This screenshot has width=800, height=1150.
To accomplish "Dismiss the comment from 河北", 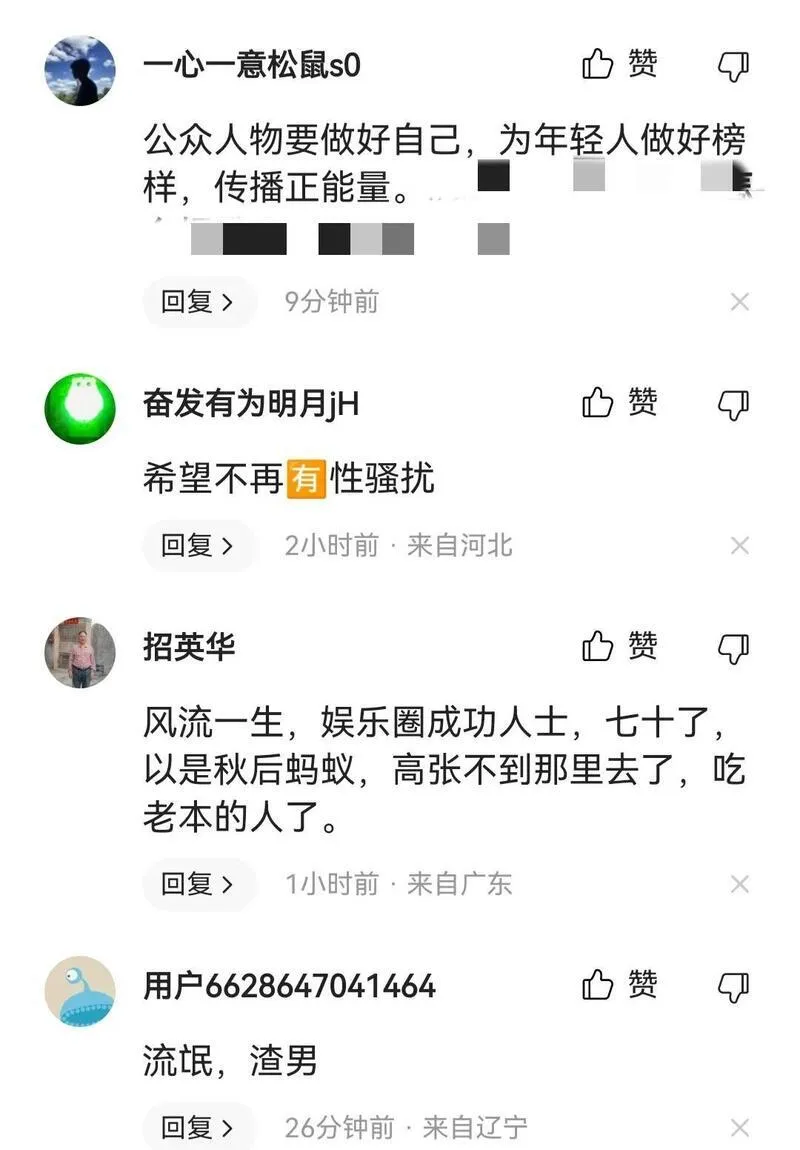I will pyautogui.click(x=739, y=545).
